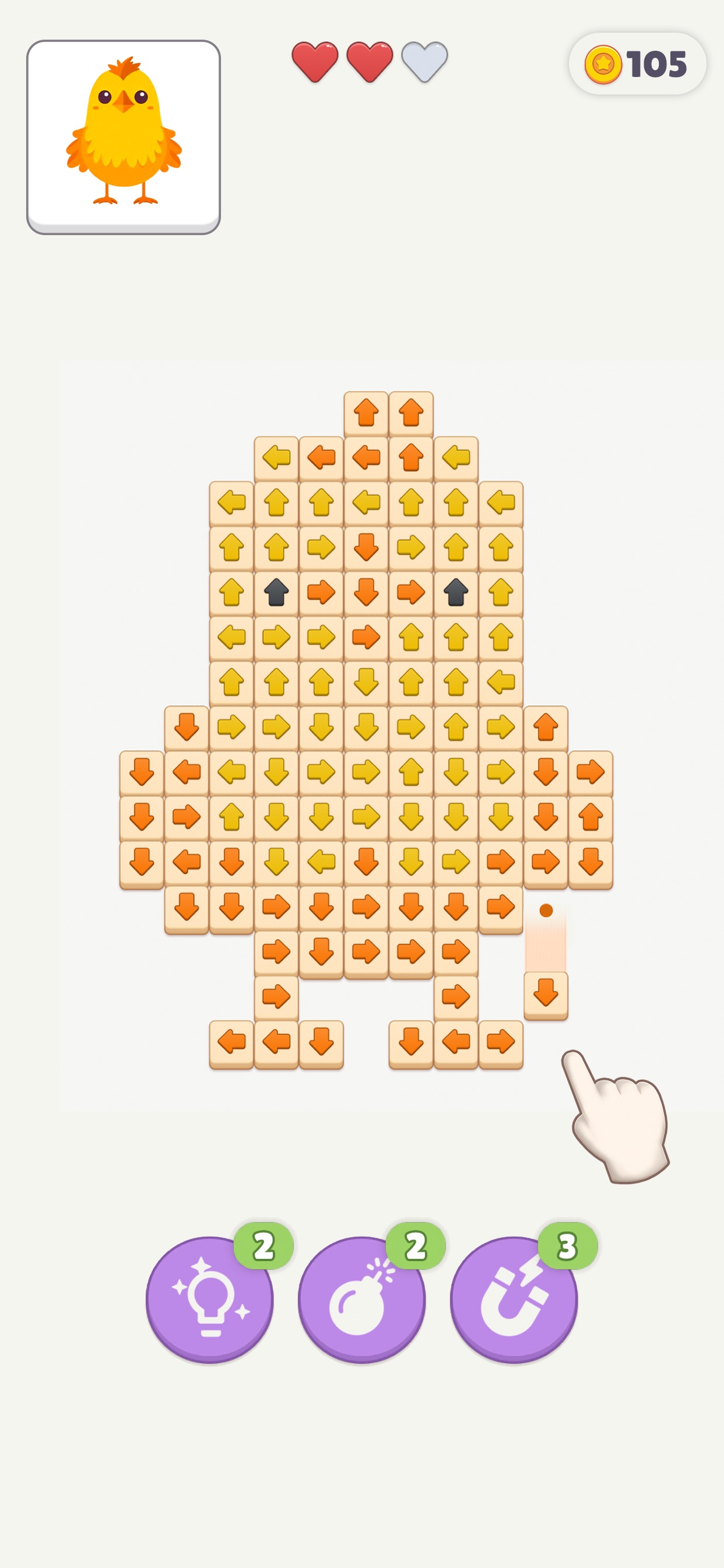Screen dimensions: 724x1568
Task: Activate the bomb booster
Action: tap(362, 1299)
